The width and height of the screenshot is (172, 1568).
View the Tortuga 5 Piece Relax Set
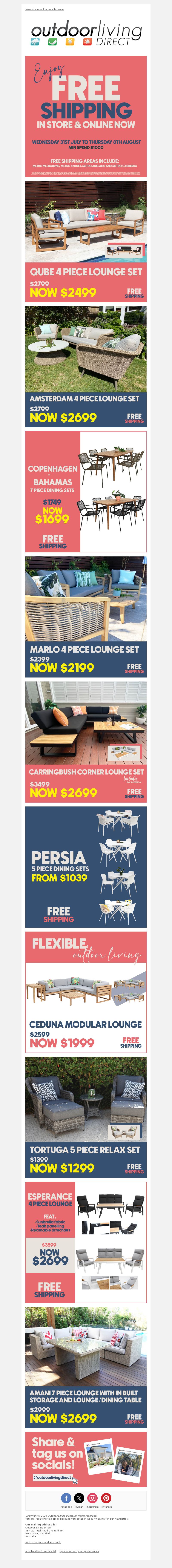pyautogui.click(x=86, y=1117)
